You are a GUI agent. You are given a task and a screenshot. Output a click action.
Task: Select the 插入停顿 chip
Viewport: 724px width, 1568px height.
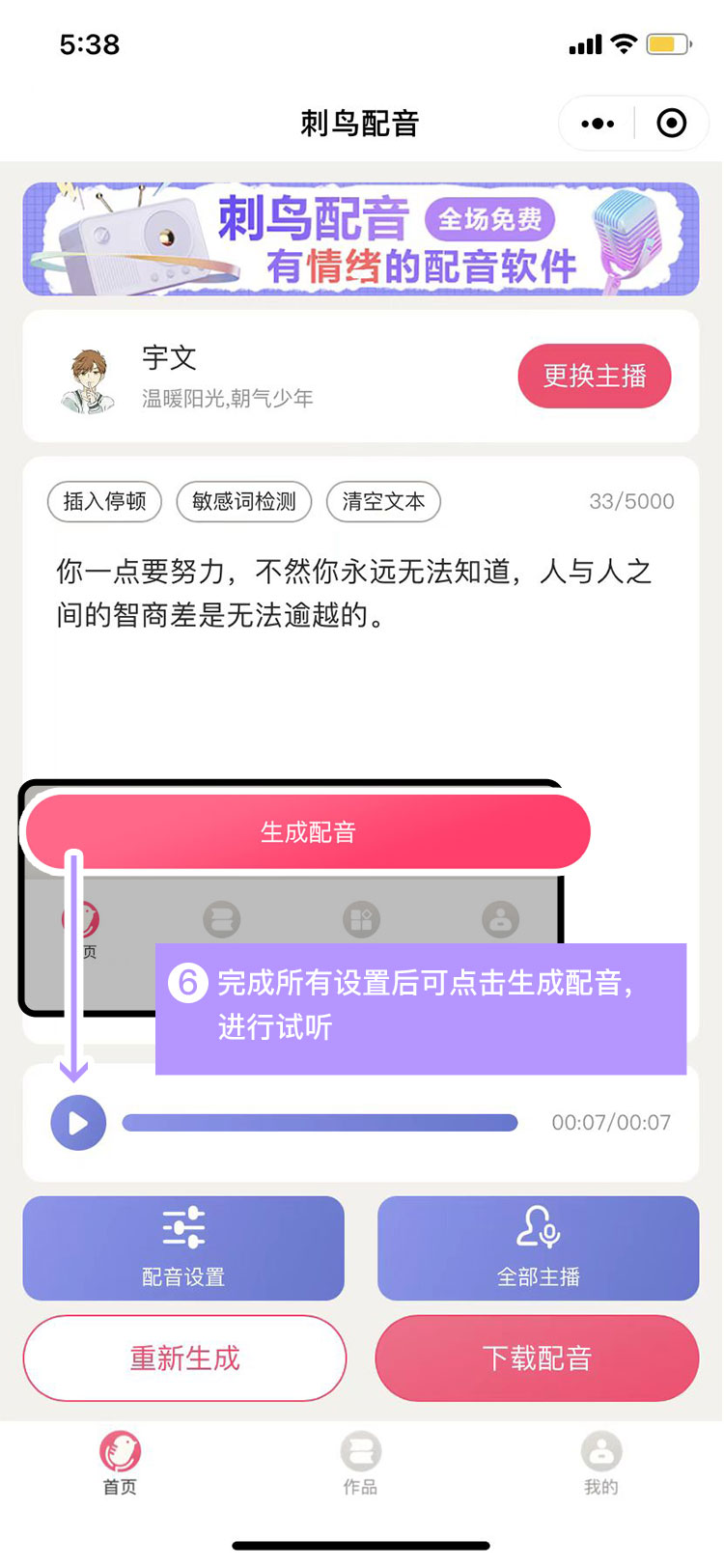(x=104, y=502)
